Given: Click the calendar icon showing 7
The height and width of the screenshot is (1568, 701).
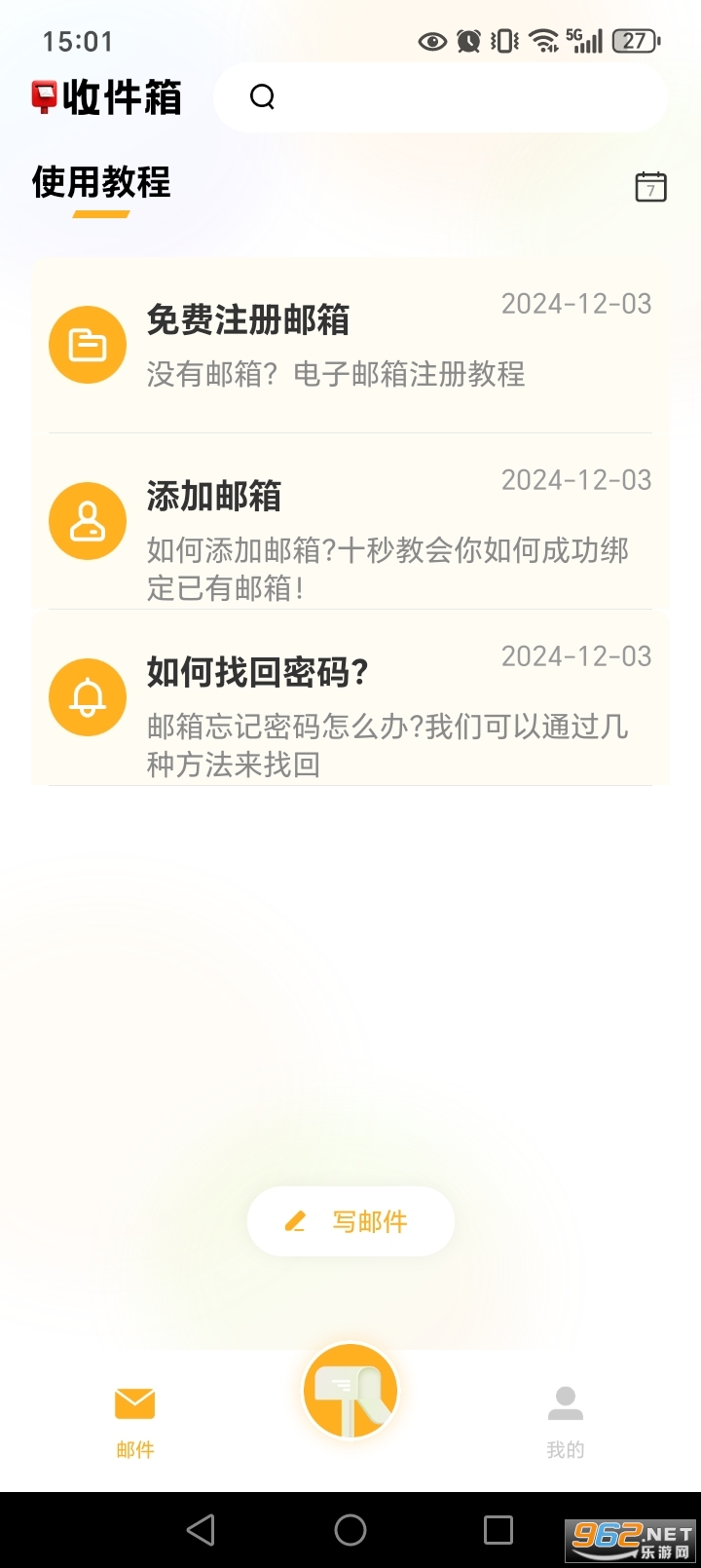Looking at the screenshot, I should (x=649, y=186).
